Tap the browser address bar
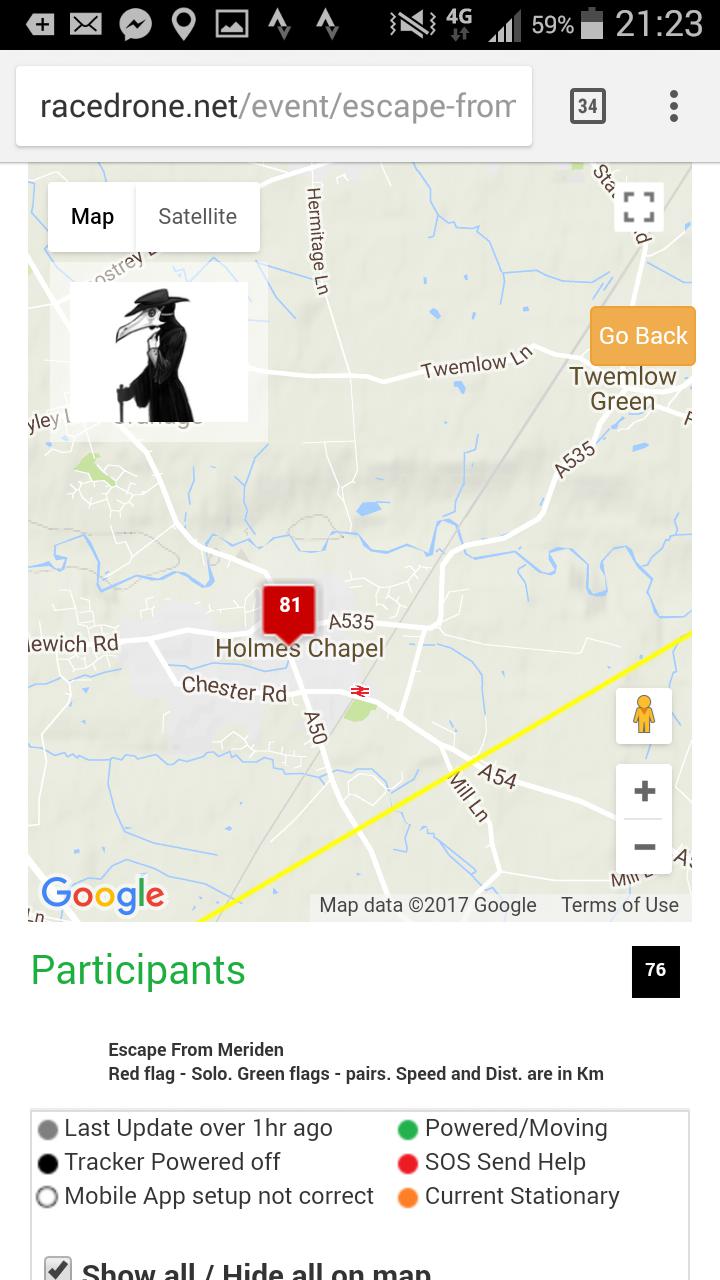Viewport: 720px width, 1280px height. coord(275,106)
